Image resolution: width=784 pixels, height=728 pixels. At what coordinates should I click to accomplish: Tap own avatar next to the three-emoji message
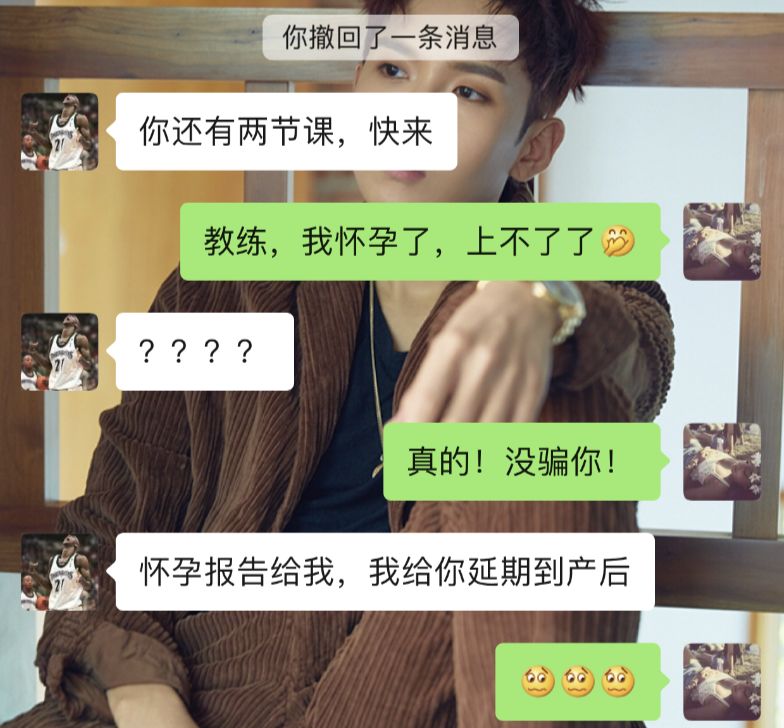pos(721,682)
